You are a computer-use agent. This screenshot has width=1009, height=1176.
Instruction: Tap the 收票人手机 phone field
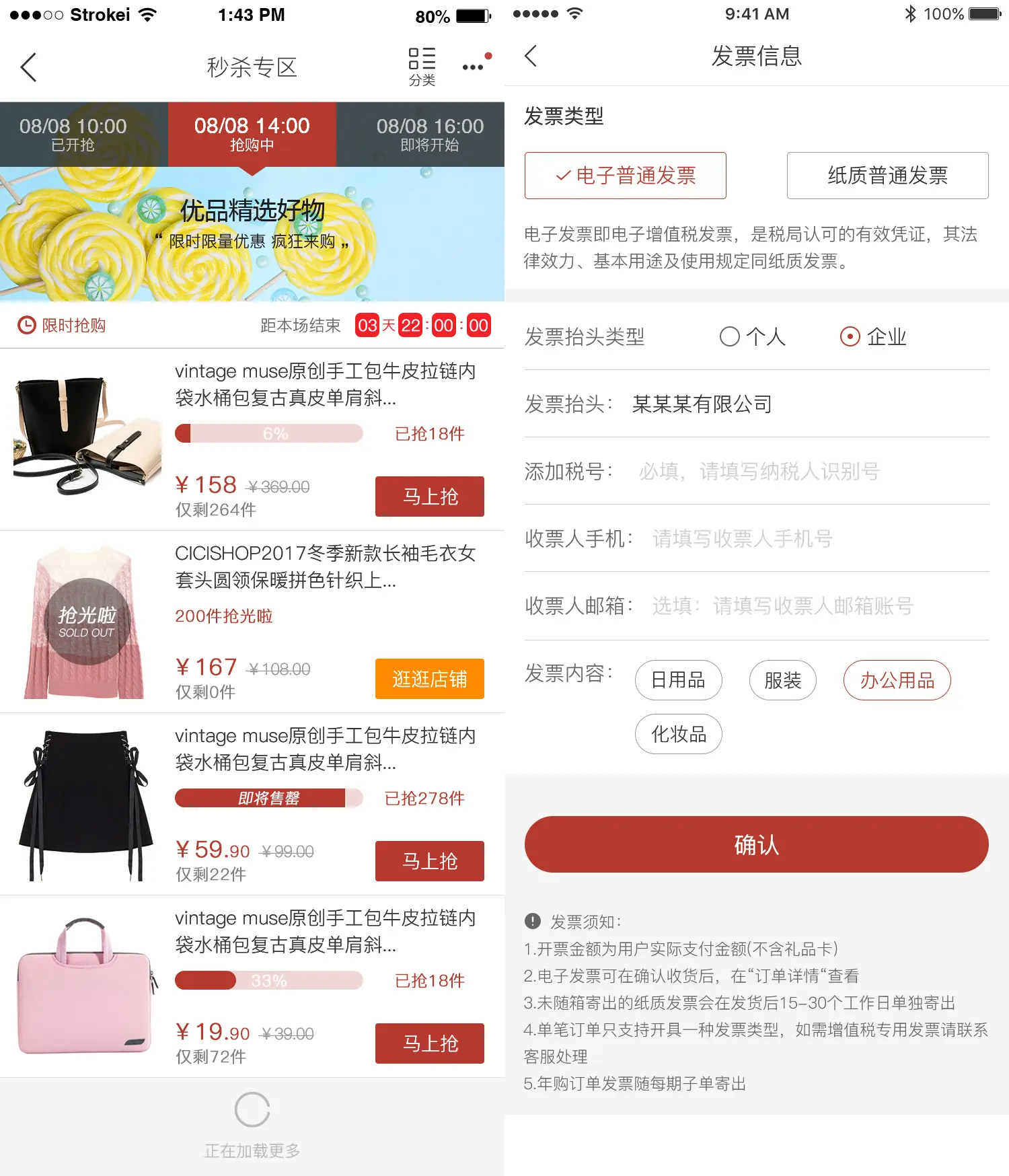click(x=807, y=538)
